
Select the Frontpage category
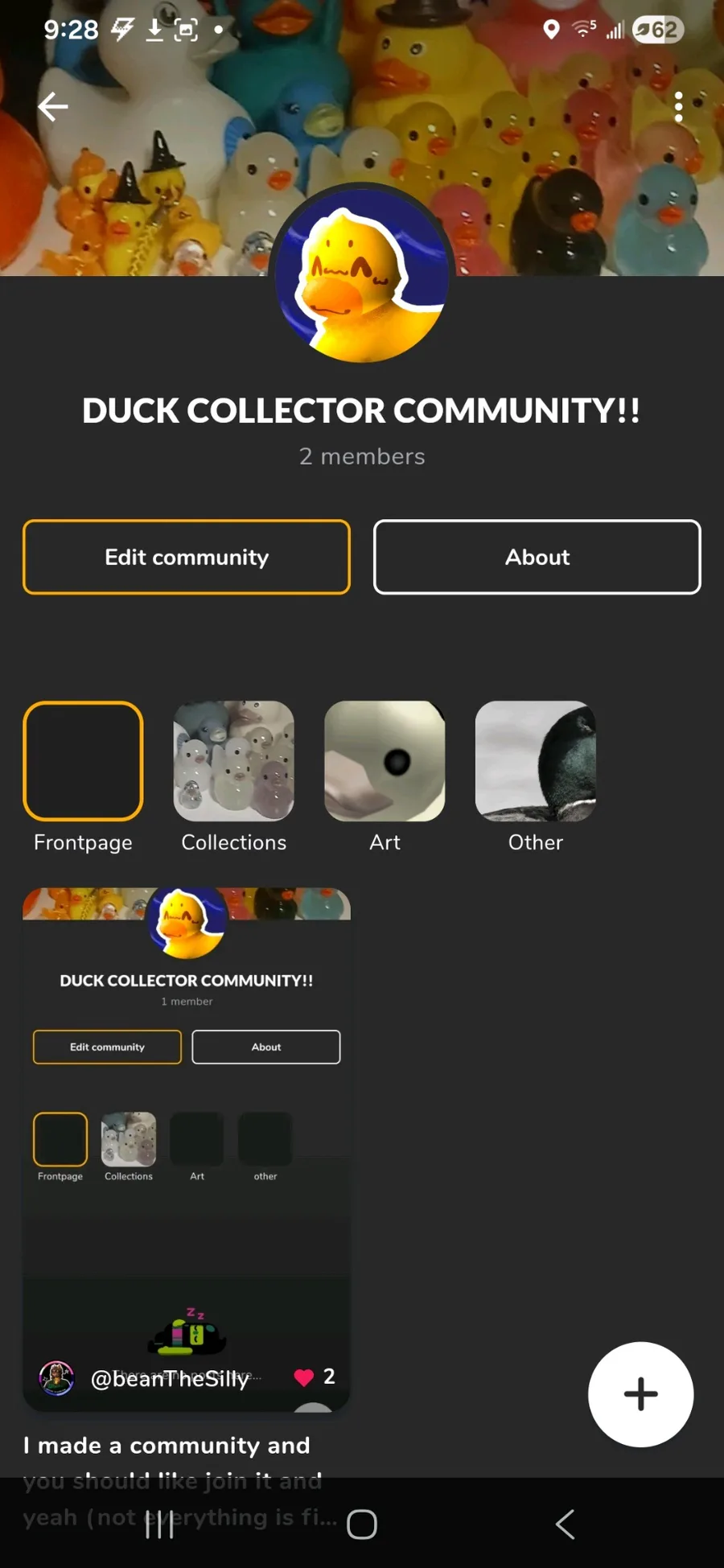(83, 761)
